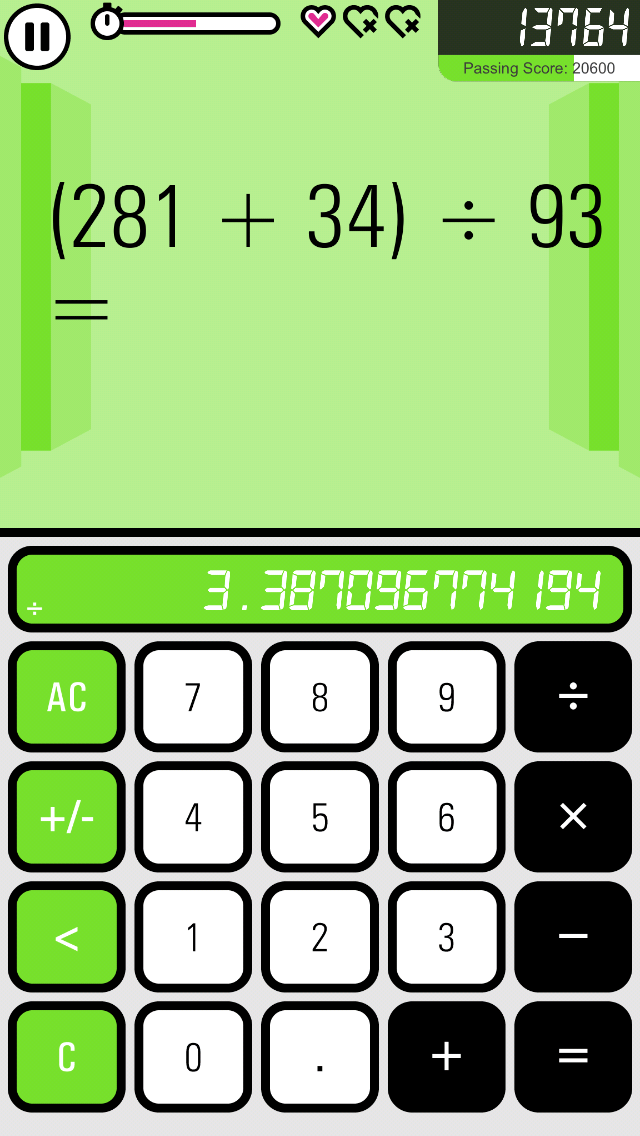This screenshot has height=1136, width=640.
Task: Enter digit 5 on the calculator
Action: (320, 817)
